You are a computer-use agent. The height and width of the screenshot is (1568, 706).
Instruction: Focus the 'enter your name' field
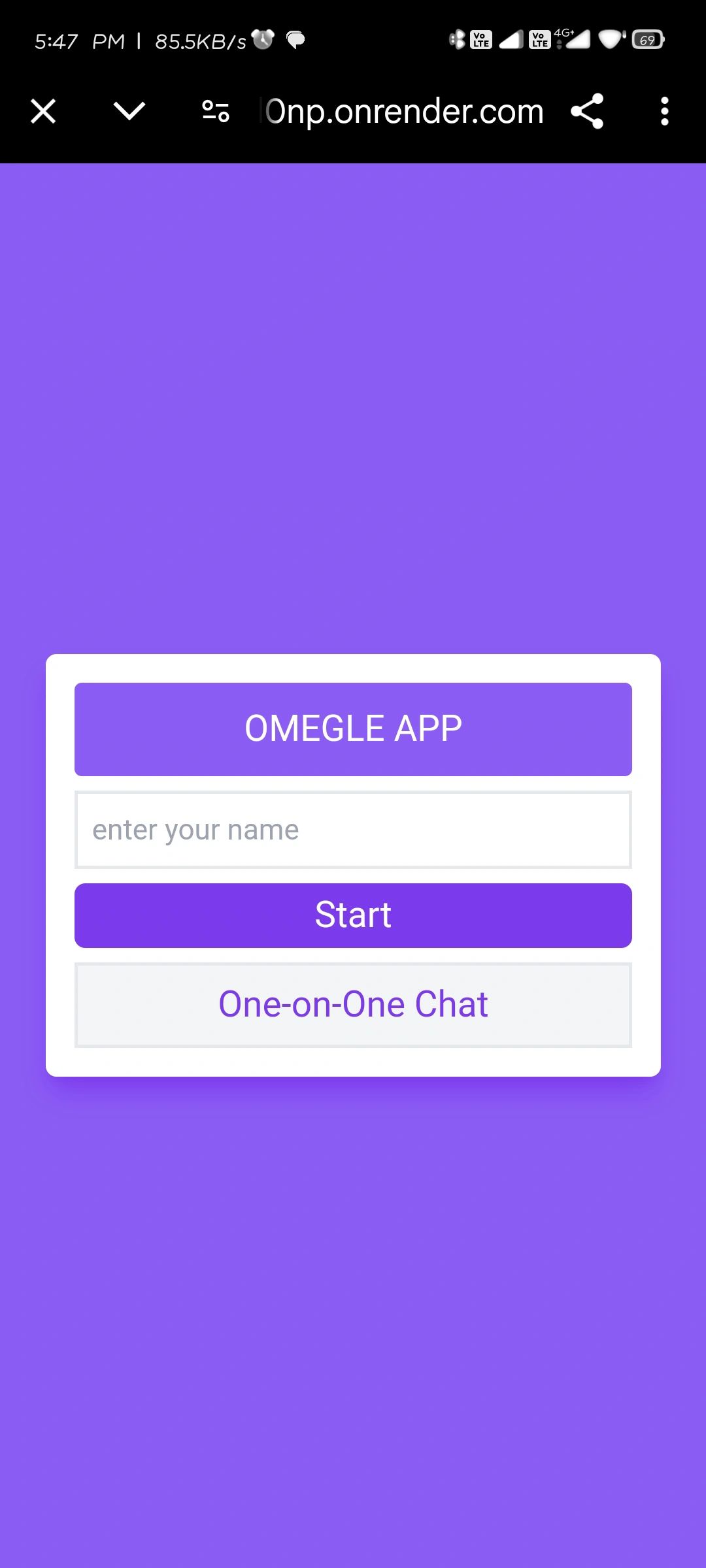(x=353, y=830)
